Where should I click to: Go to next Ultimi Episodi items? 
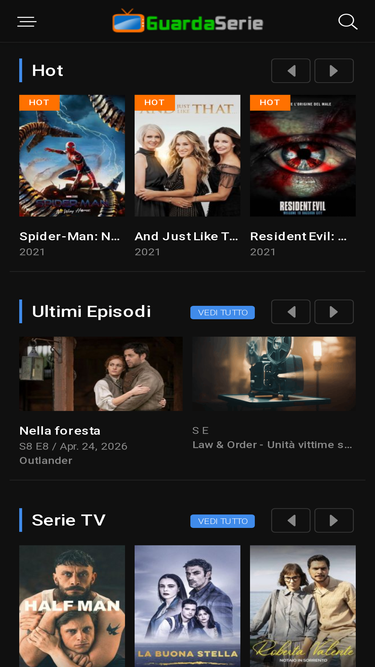click(x=334, y=312)
